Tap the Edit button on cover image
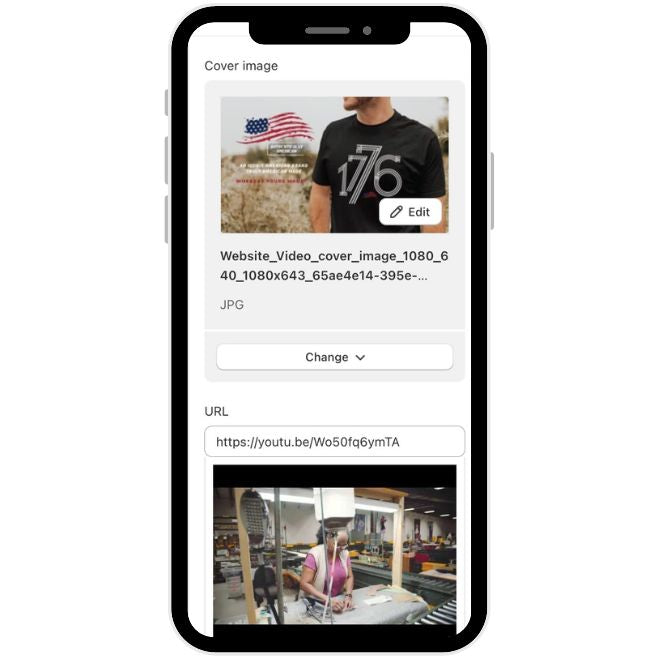The width and height of the screenshot is (659, 659). click(410, 212)
